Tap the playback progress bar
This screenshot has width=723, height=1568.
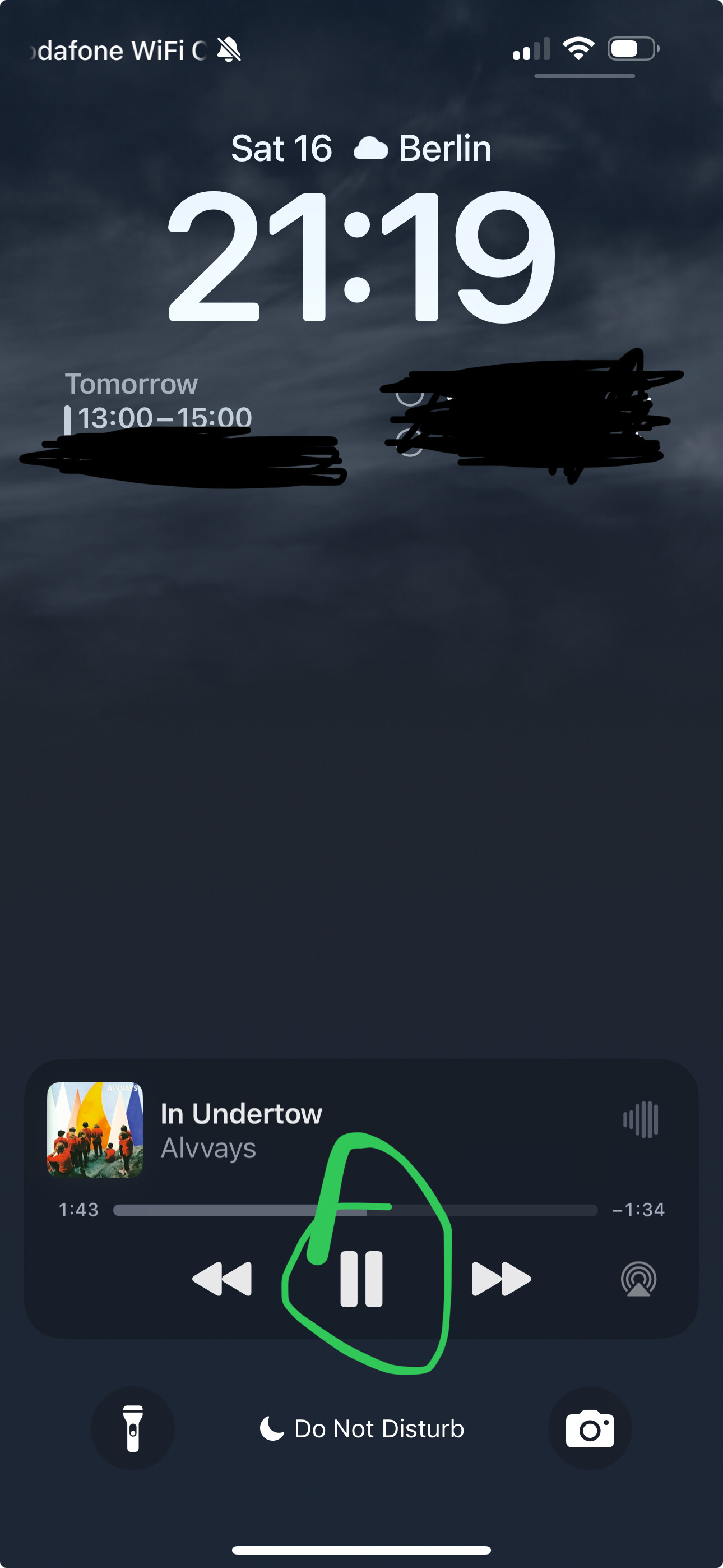(x=355, y=1210)
